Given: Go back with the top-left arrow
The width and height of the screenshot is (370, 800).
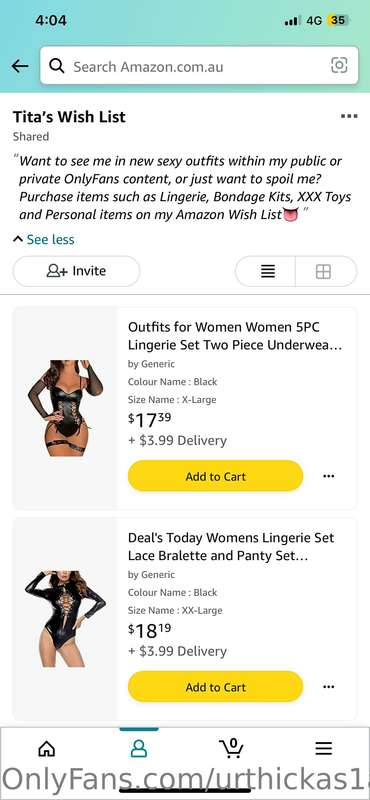Looking at the screenshot, I should coord(20,66).
